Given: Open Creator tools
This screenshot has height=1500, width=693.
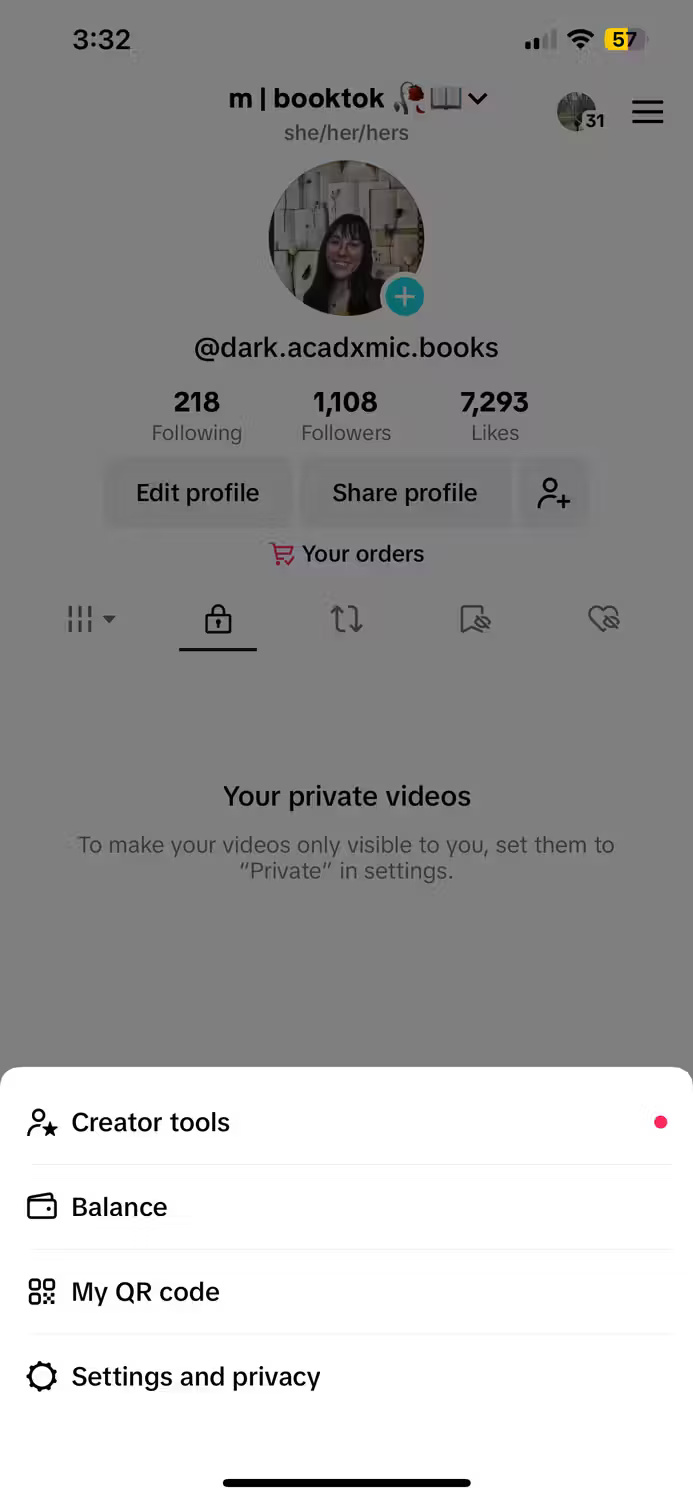Looking at the screenshot, I should pyautogui.click(x=346, y=1122).
